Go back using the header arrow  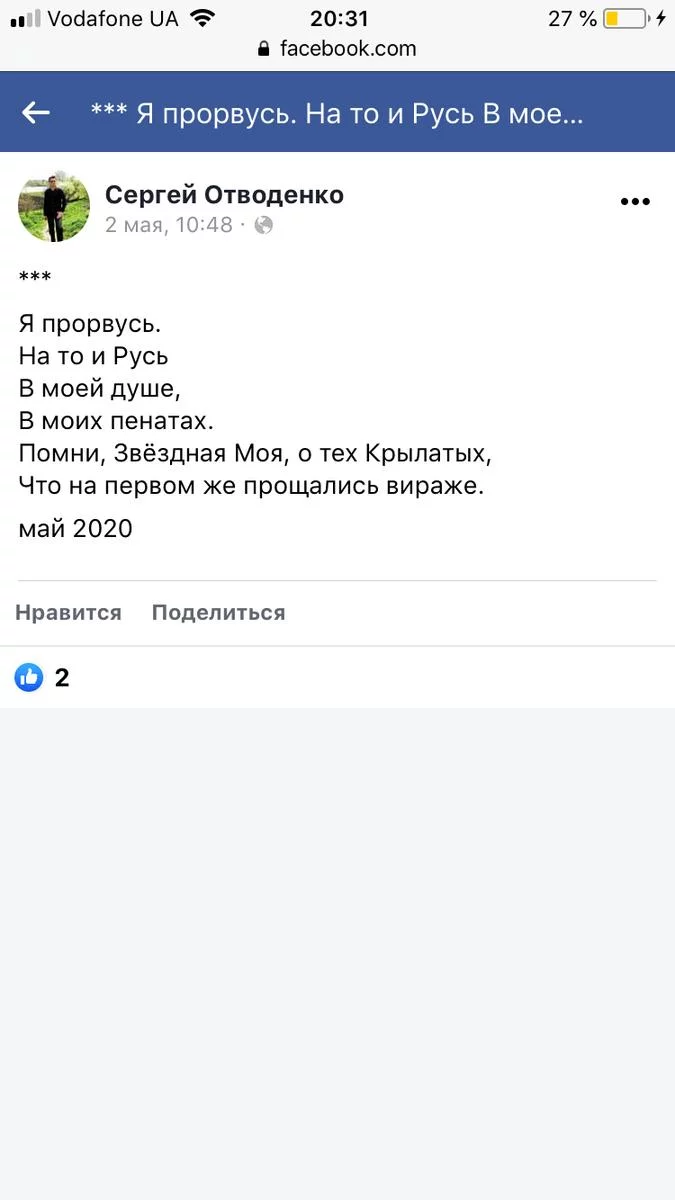coord(36,113)
